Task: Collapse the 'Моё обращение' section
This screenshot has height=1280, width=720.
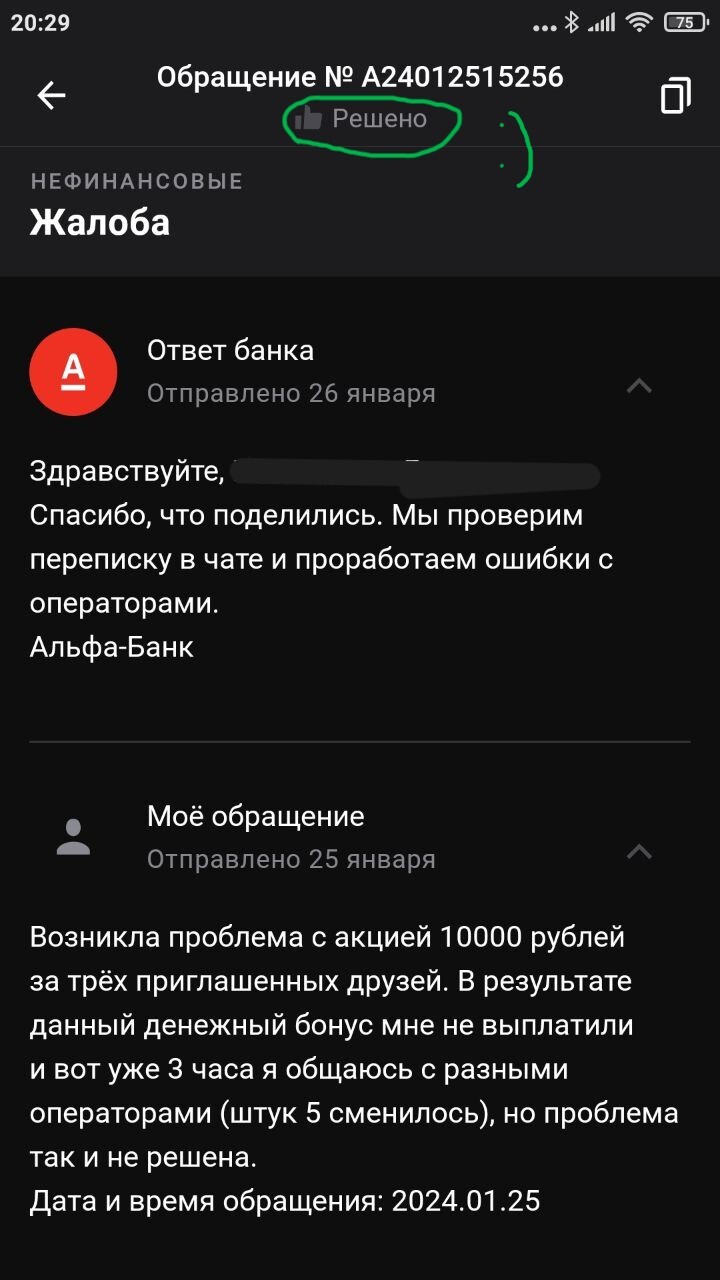Action: 639,852
